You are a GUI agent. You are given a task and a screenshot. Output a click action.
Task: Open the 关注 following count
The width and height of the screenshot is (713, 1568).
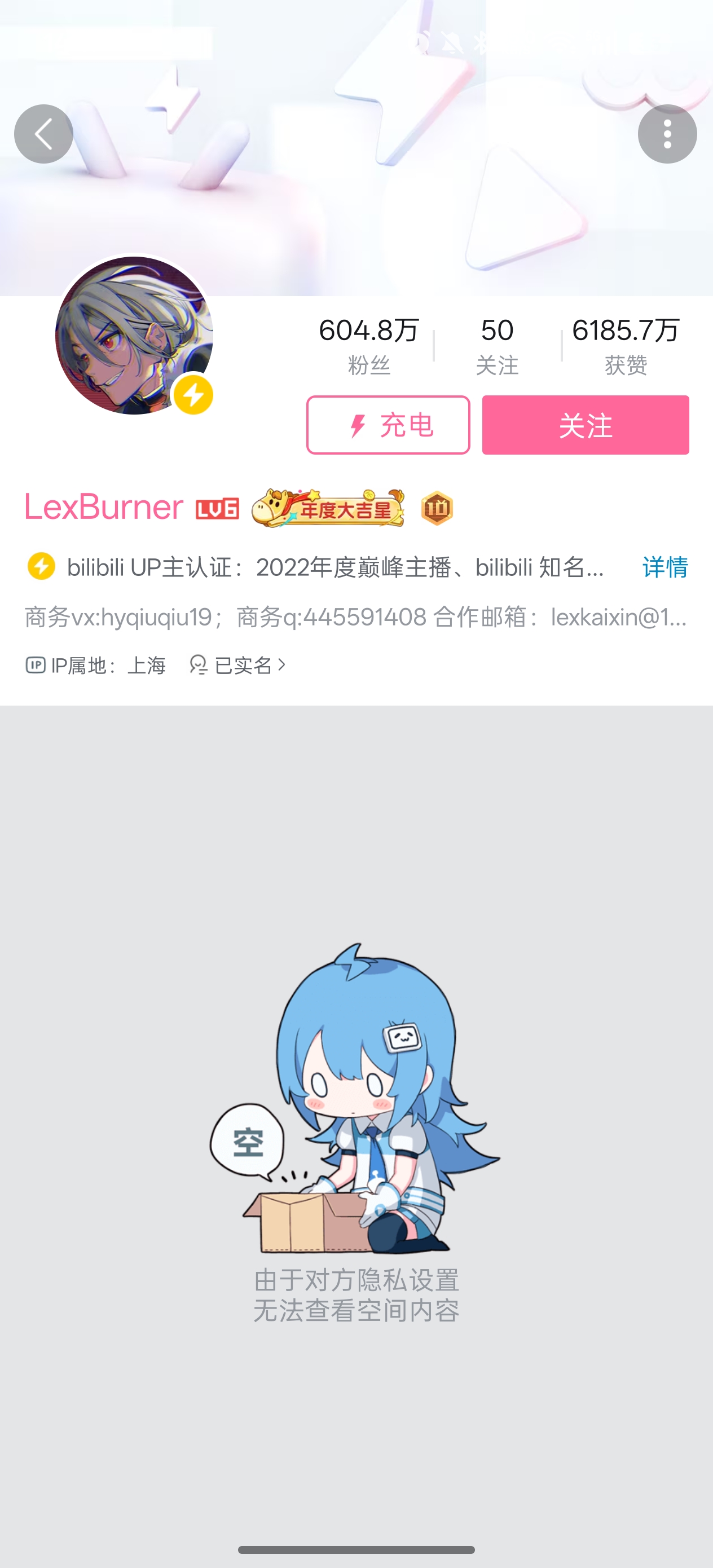point(497,346)
